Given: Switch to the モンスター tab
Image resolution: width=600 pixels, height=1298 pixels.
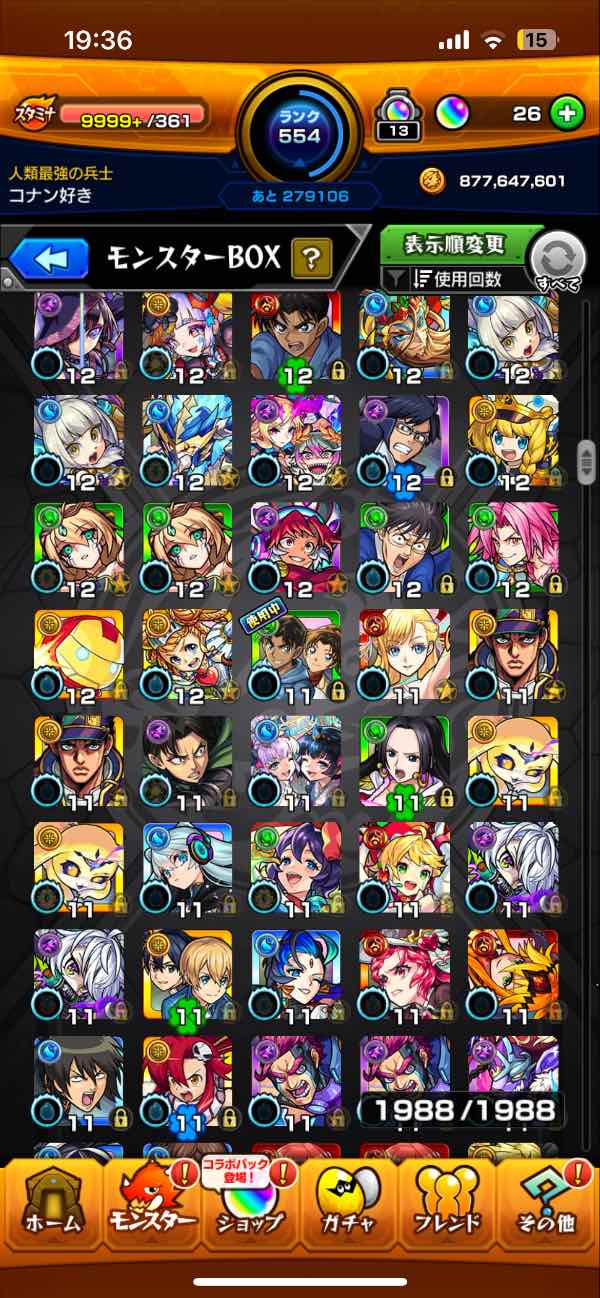Looking at the screenshot, I should tap(150, 1200).
